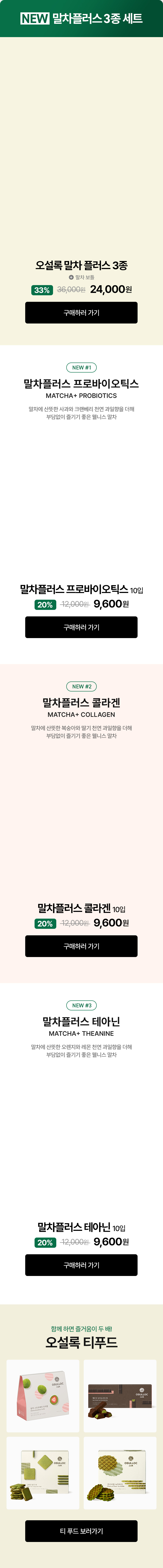View the green waffle snack product tile
The image size is (163, 1568).
click(120, 1473)
